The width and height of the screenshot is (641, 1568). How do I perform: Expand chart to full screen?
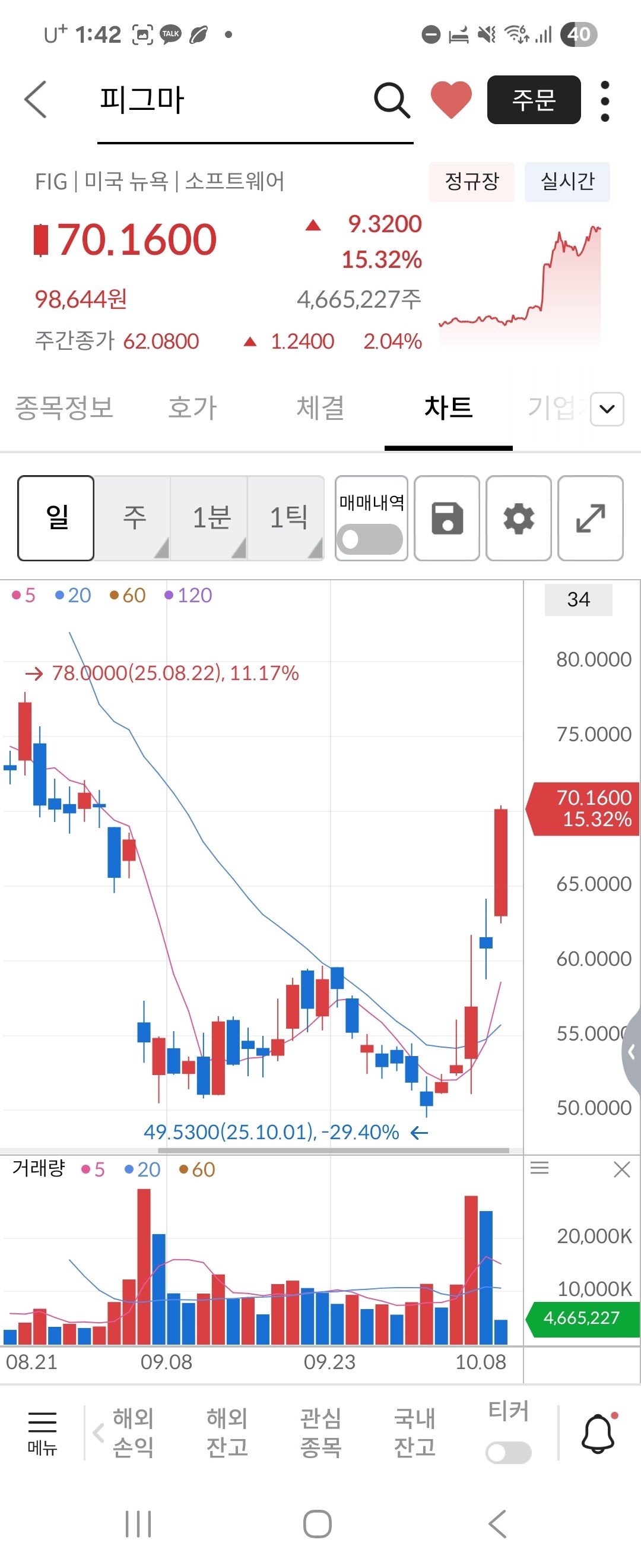click(591, 518)
